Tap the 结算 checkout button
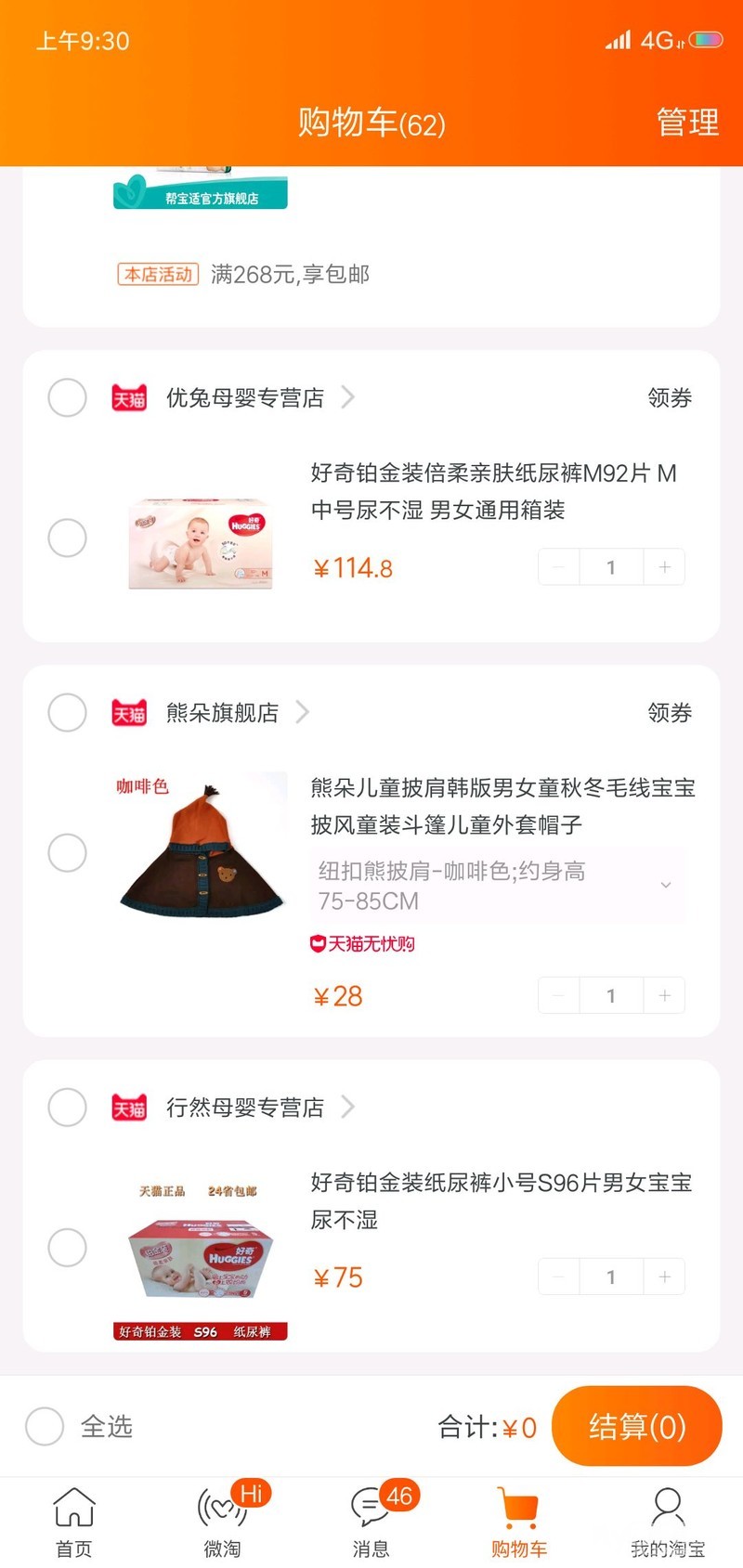 click(636, 1426)
